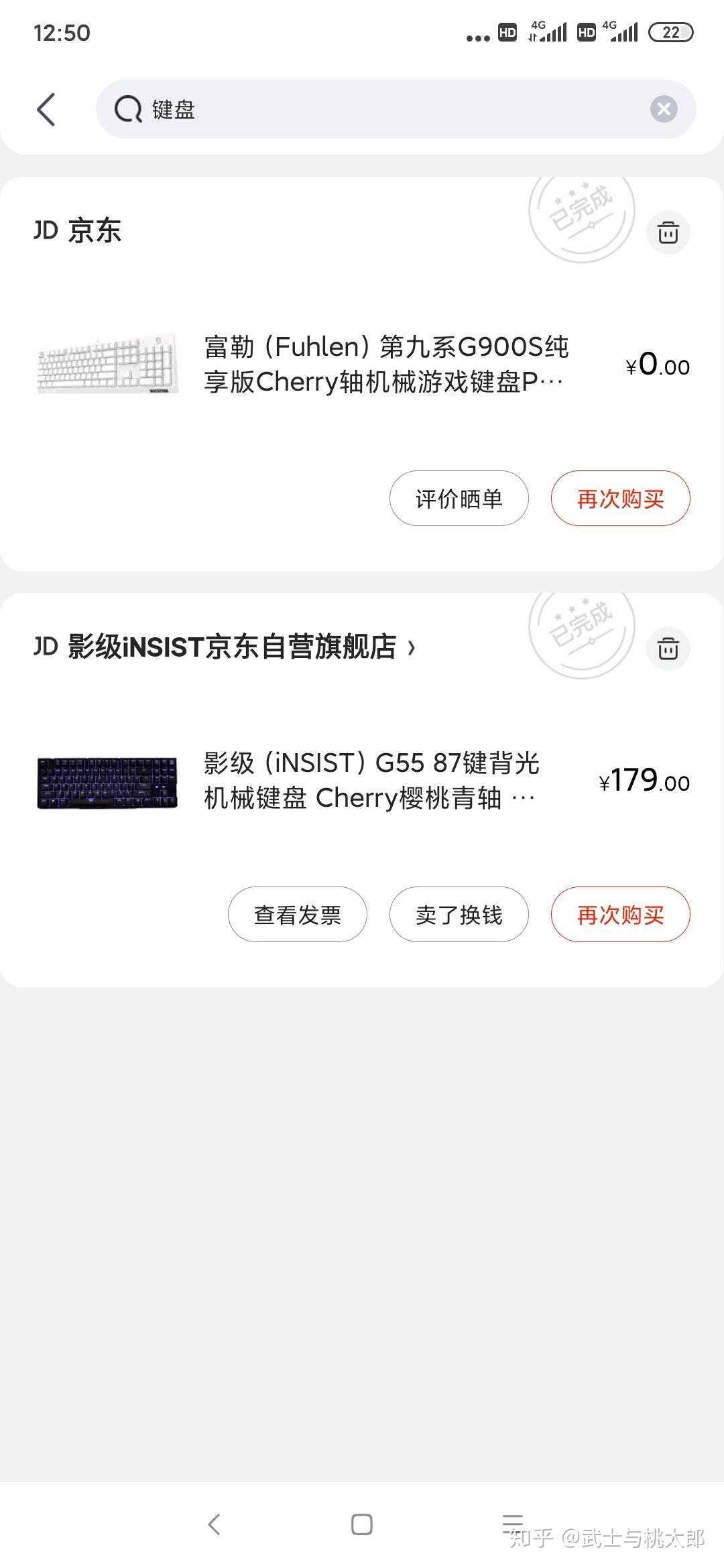
Task: Delete the Fuhlen G900S order
Action: (668, 233)
